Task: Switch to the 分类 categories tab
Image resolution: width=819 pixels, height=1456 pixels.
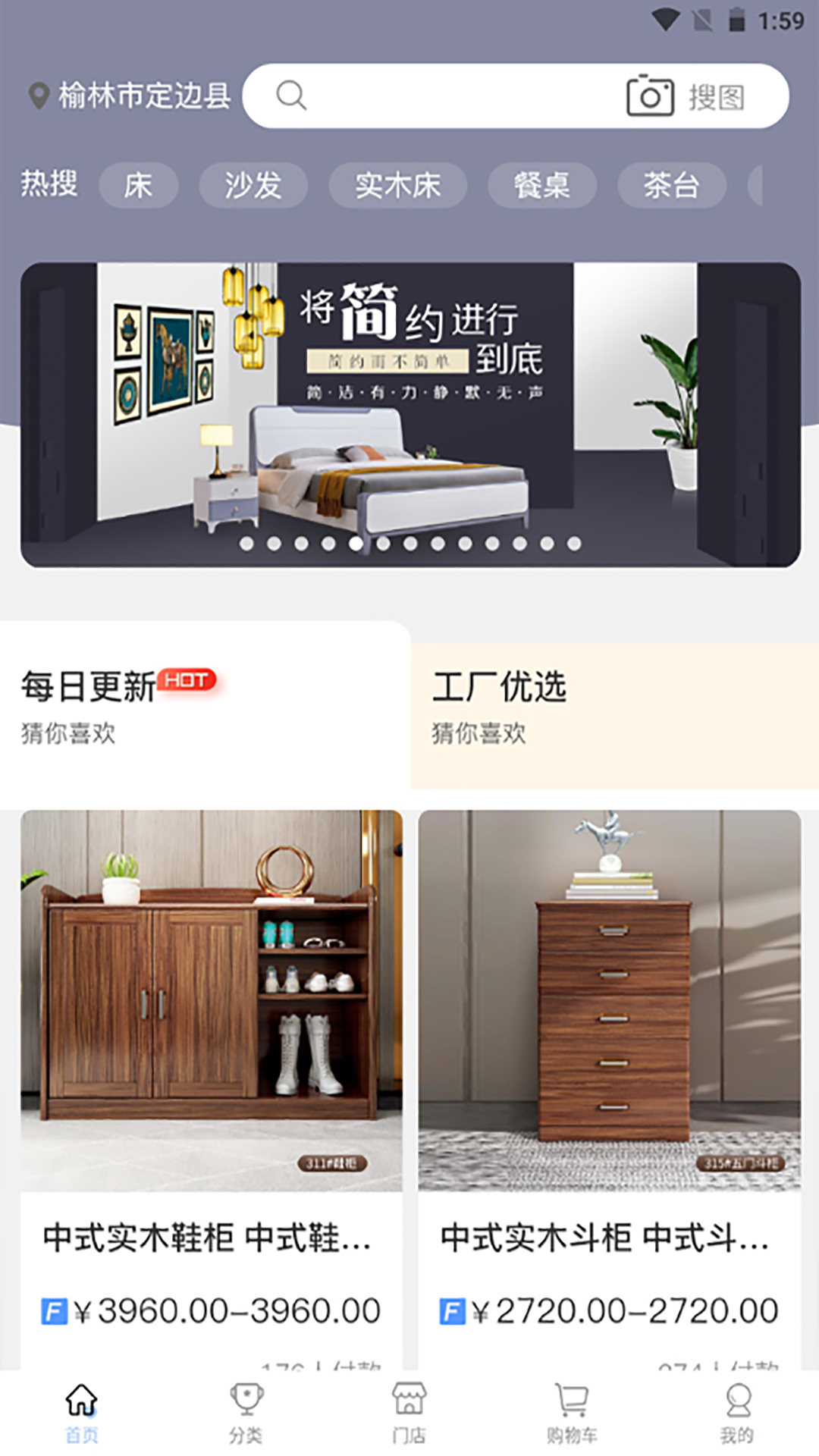Action: pos(246,1414)
